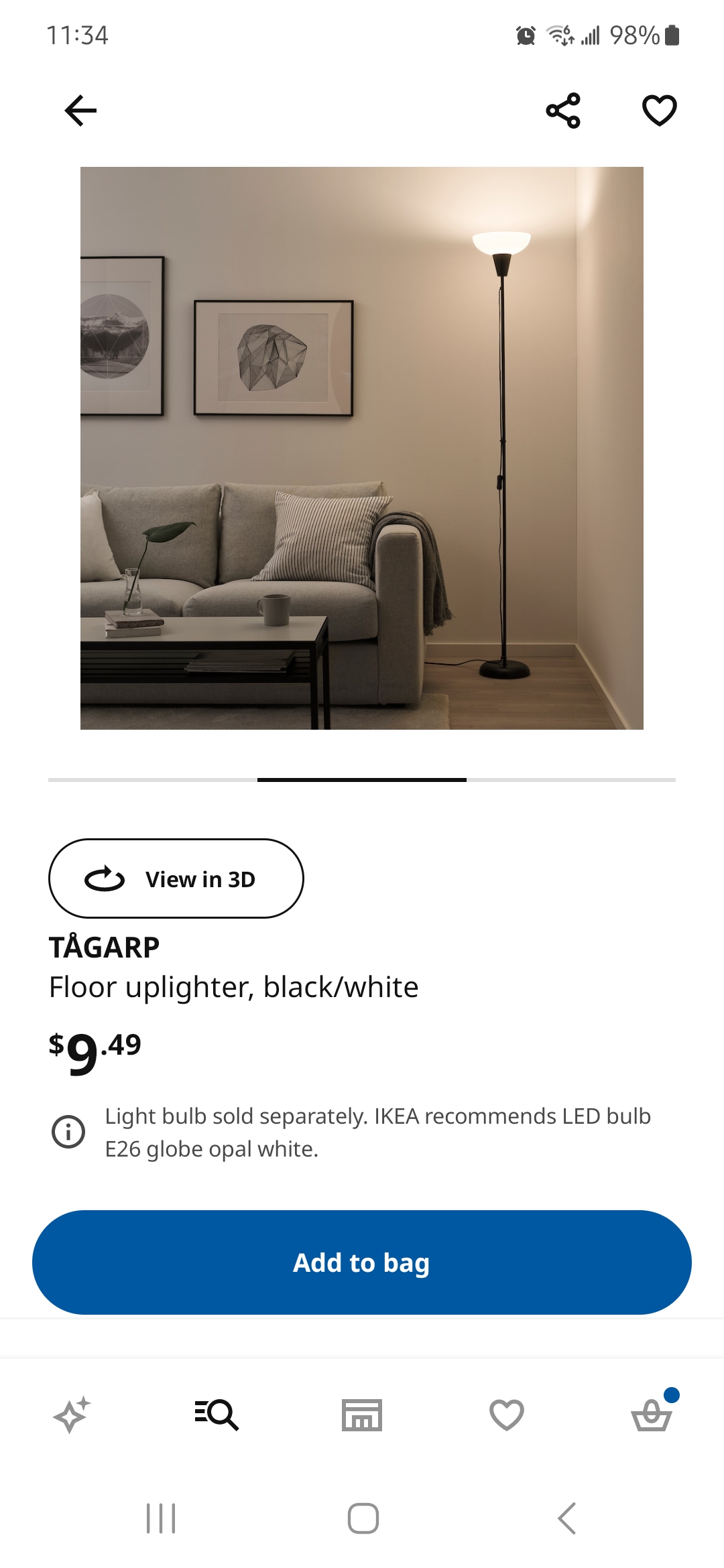Go back using the top-left arrow
Image resolution: width=724 pixels, height=1568 pixels.
[x=80, y=111]
